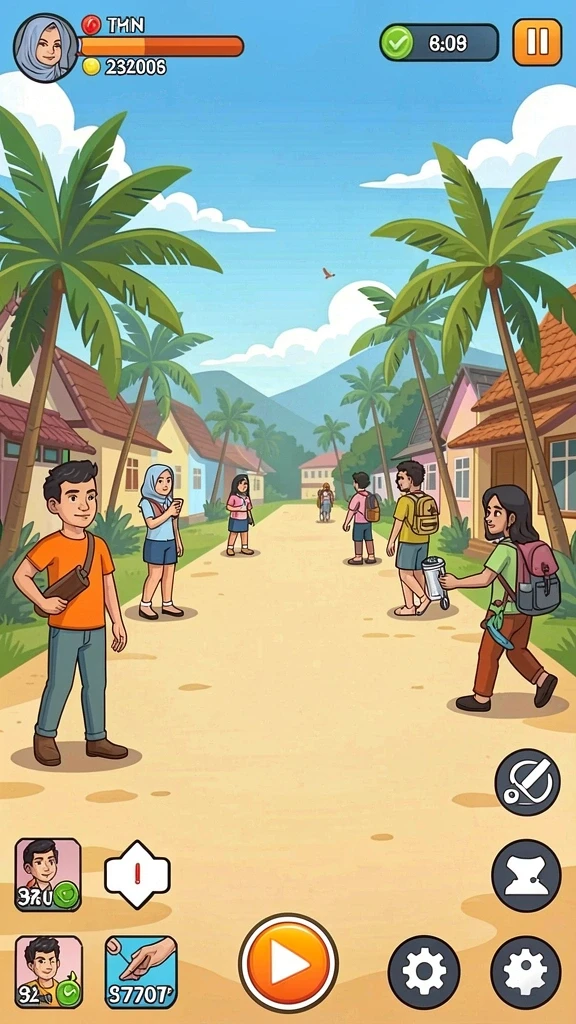Open the alert badge with the exclamation mark
The width and height of the screenshot is (576, 1024).
point(137,874)
